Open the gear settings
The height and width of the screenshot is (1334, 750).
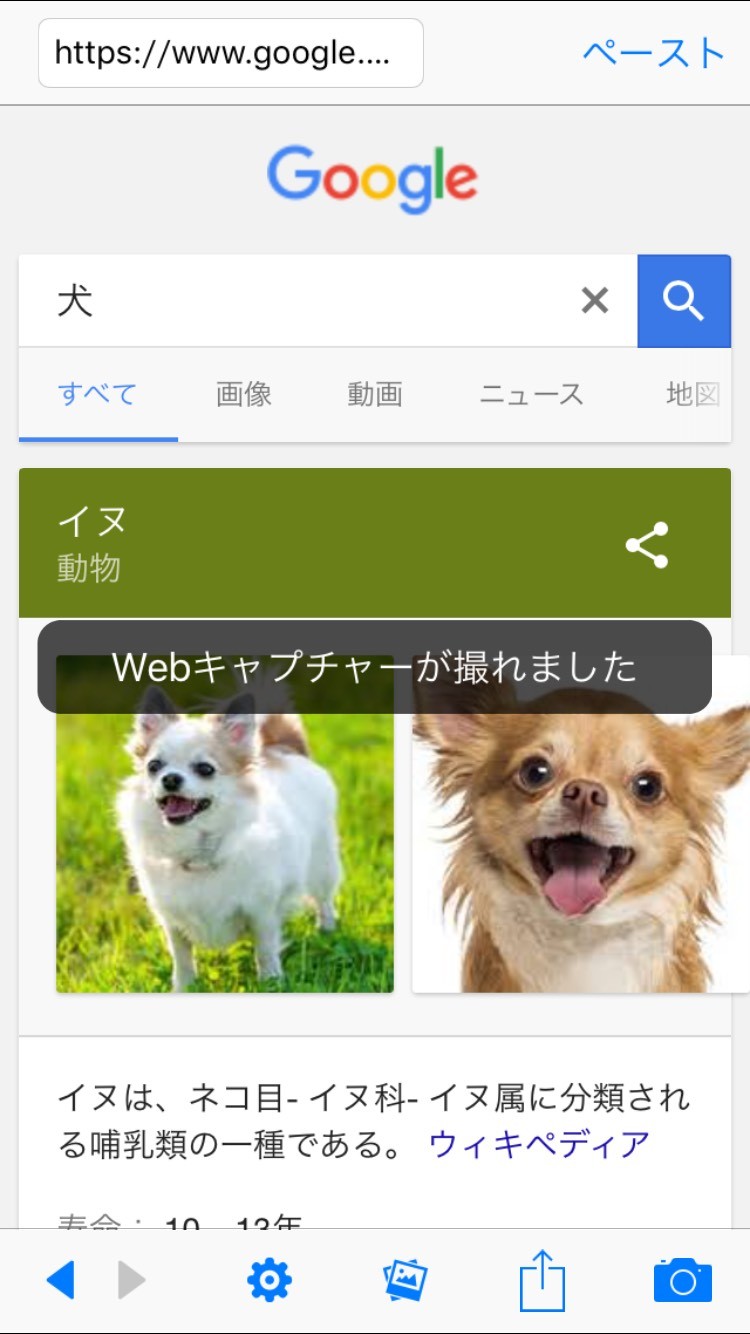tap(269, 1280)
